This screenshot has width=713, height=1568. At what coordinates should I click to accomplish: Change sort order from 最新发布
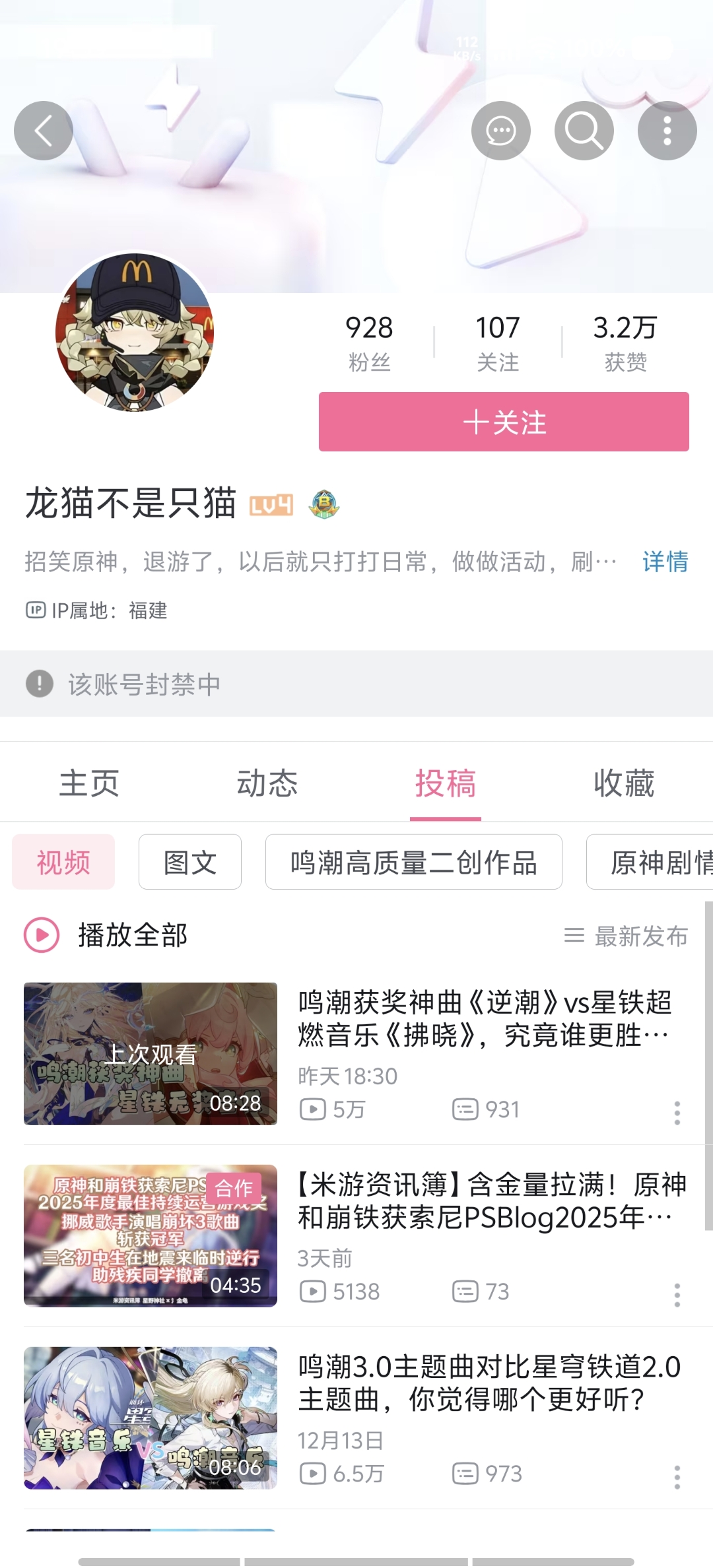pyautogui.click(x=627, y=936)
